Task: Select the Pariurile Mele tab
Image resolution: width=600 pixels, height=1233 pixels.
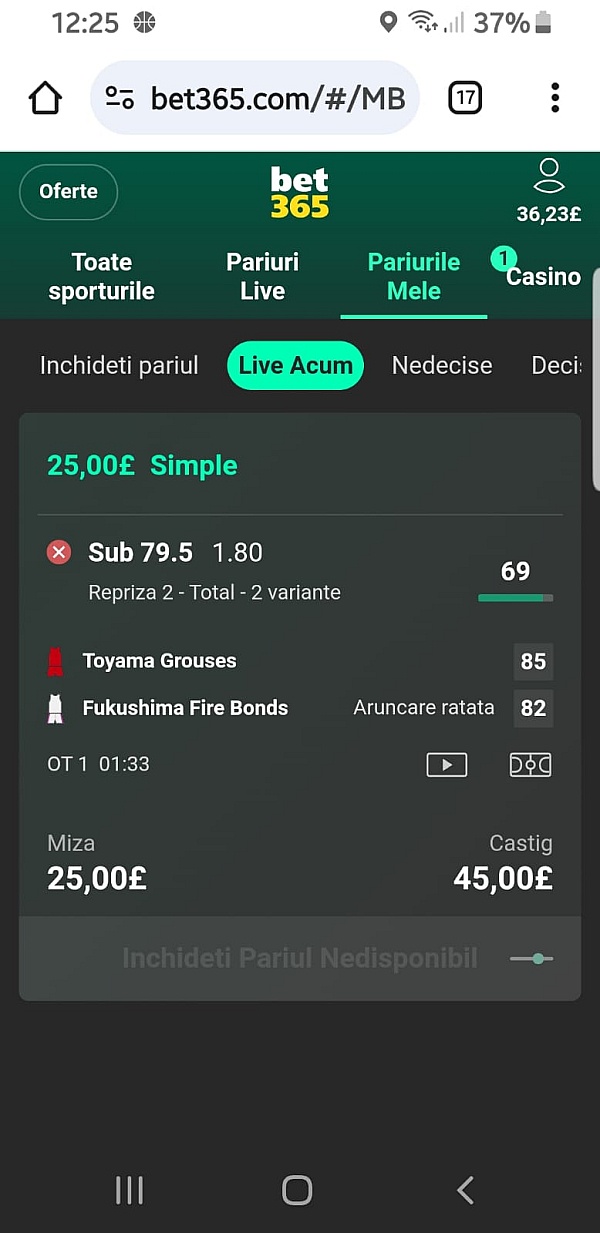Action: (414, 277)
